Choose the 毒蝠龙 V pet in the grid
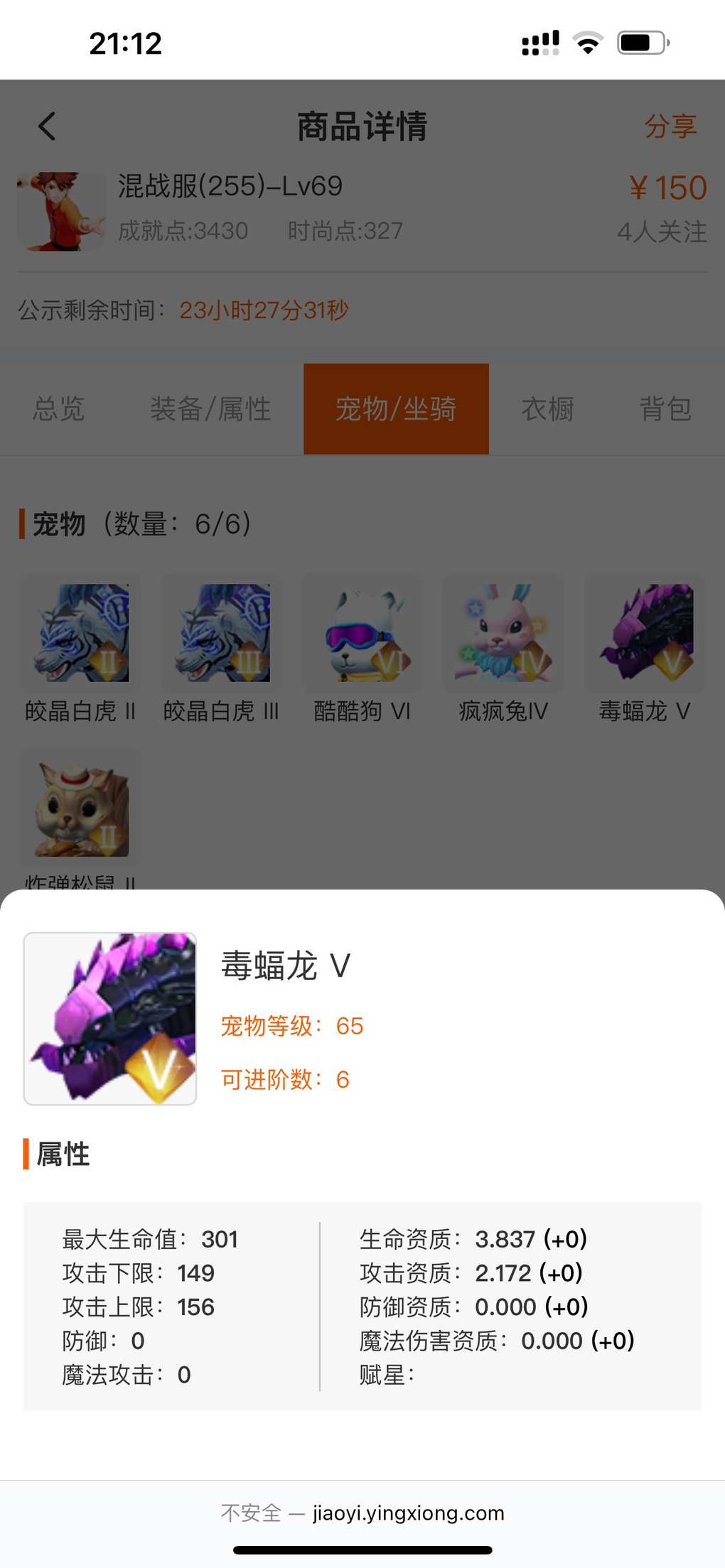This screenshot has height=1568, width=725. (645, 634)
